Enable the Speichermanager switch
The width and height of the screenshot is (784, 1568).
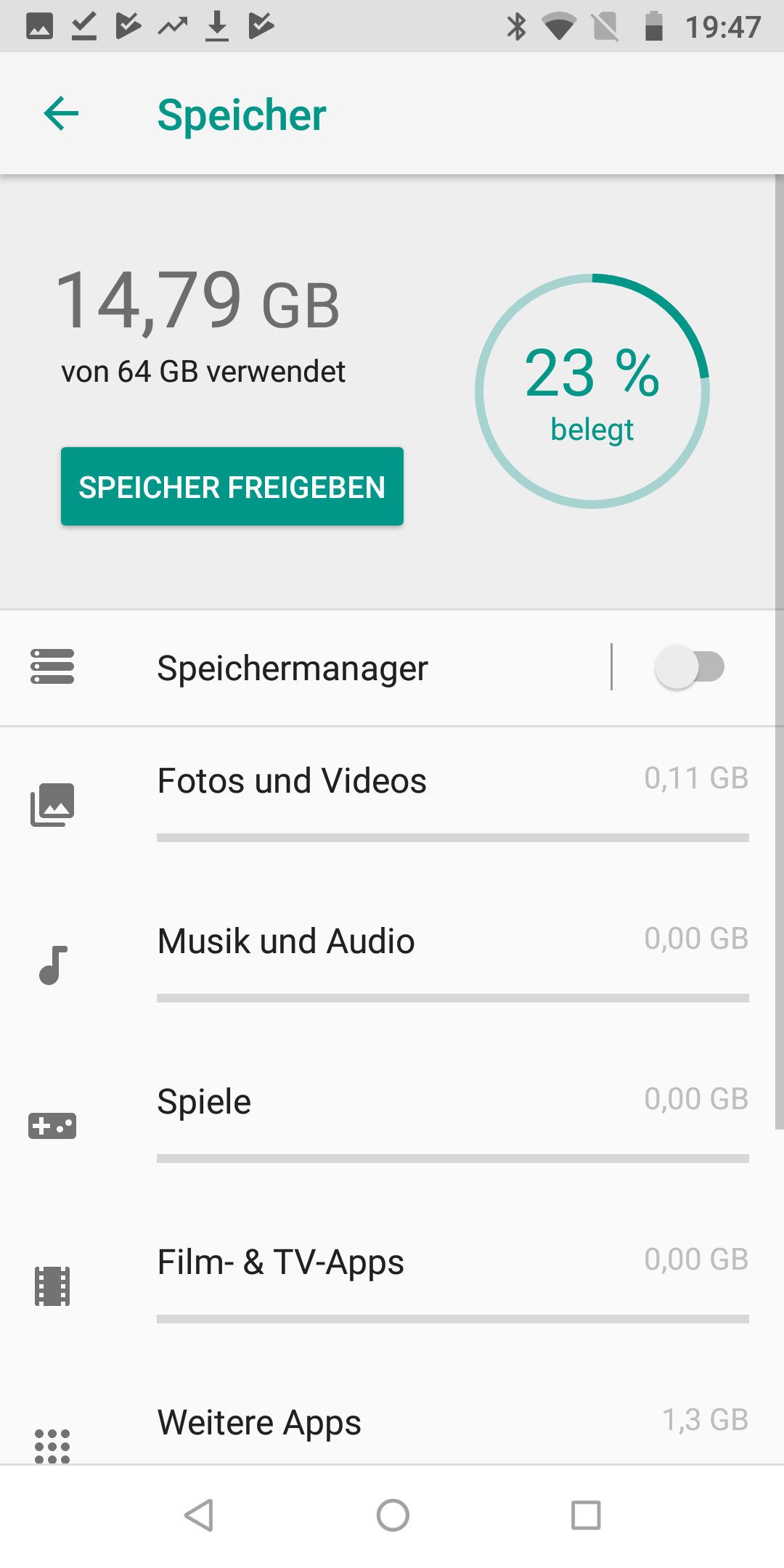pyautogui.click(x=689, y=667)
